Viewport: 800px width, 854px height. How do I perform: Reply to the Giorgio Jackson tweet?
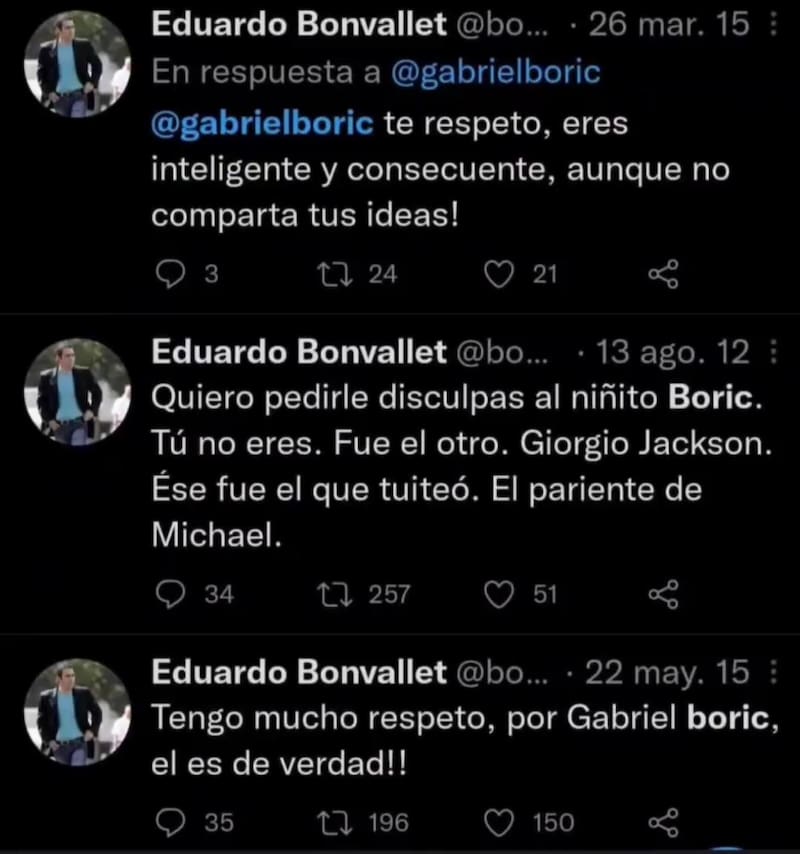tap(174, 594)
